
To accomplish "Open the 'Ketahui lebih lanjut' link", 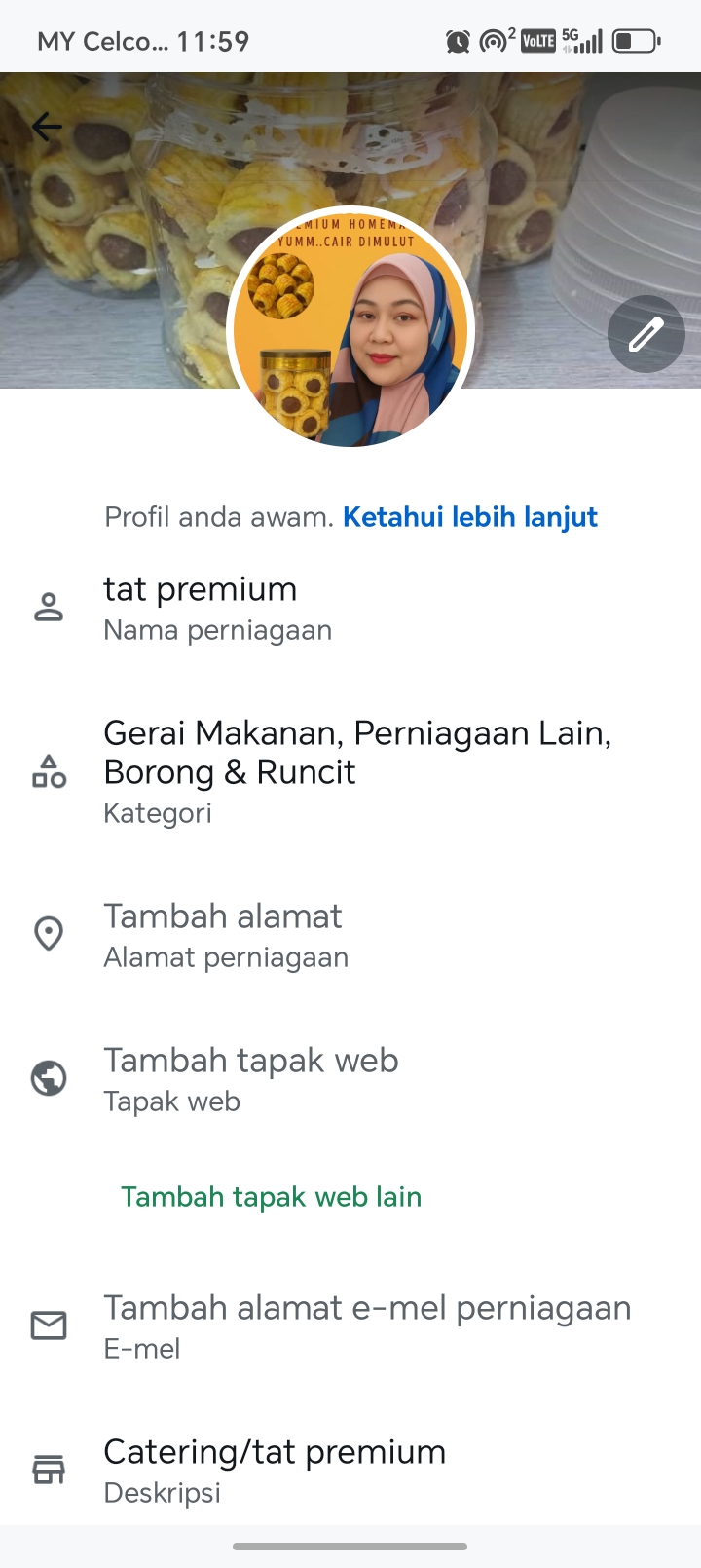I will 469,517.
